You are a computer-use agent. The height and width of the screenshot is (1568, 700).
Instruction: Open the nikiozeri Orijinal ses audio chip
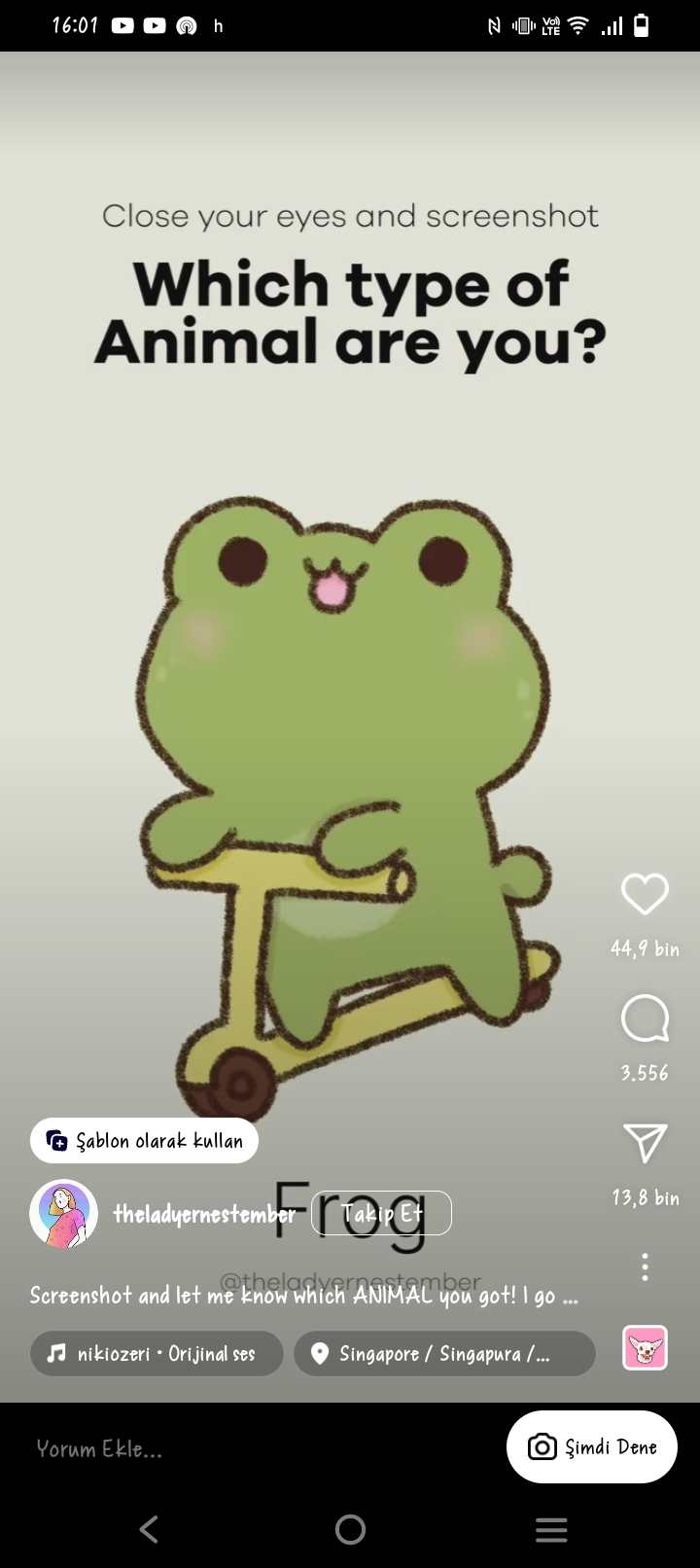click(x=157, y=1353)
